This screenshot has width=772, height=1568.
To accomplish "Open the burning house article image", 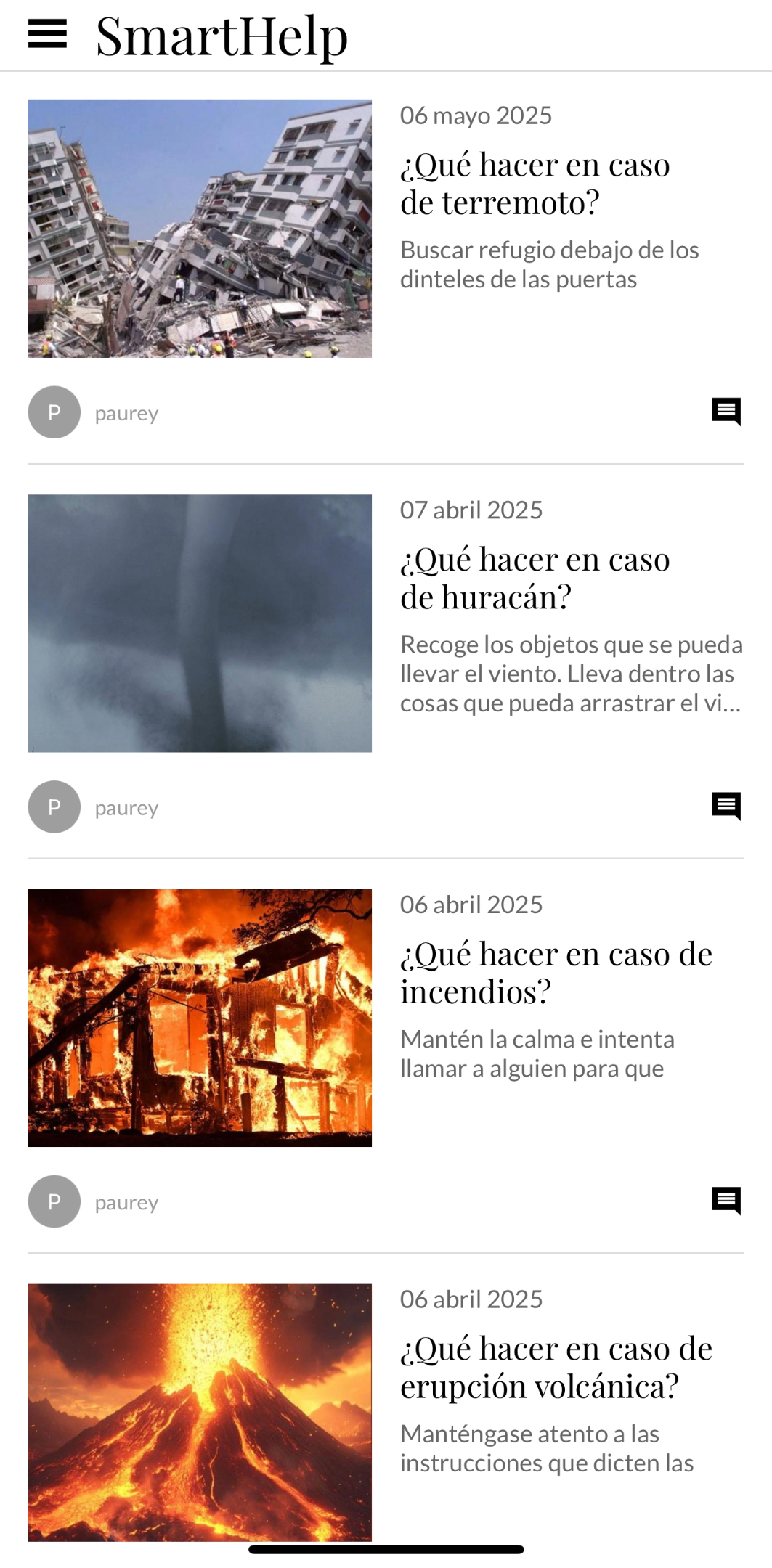I will point(200,1018).
